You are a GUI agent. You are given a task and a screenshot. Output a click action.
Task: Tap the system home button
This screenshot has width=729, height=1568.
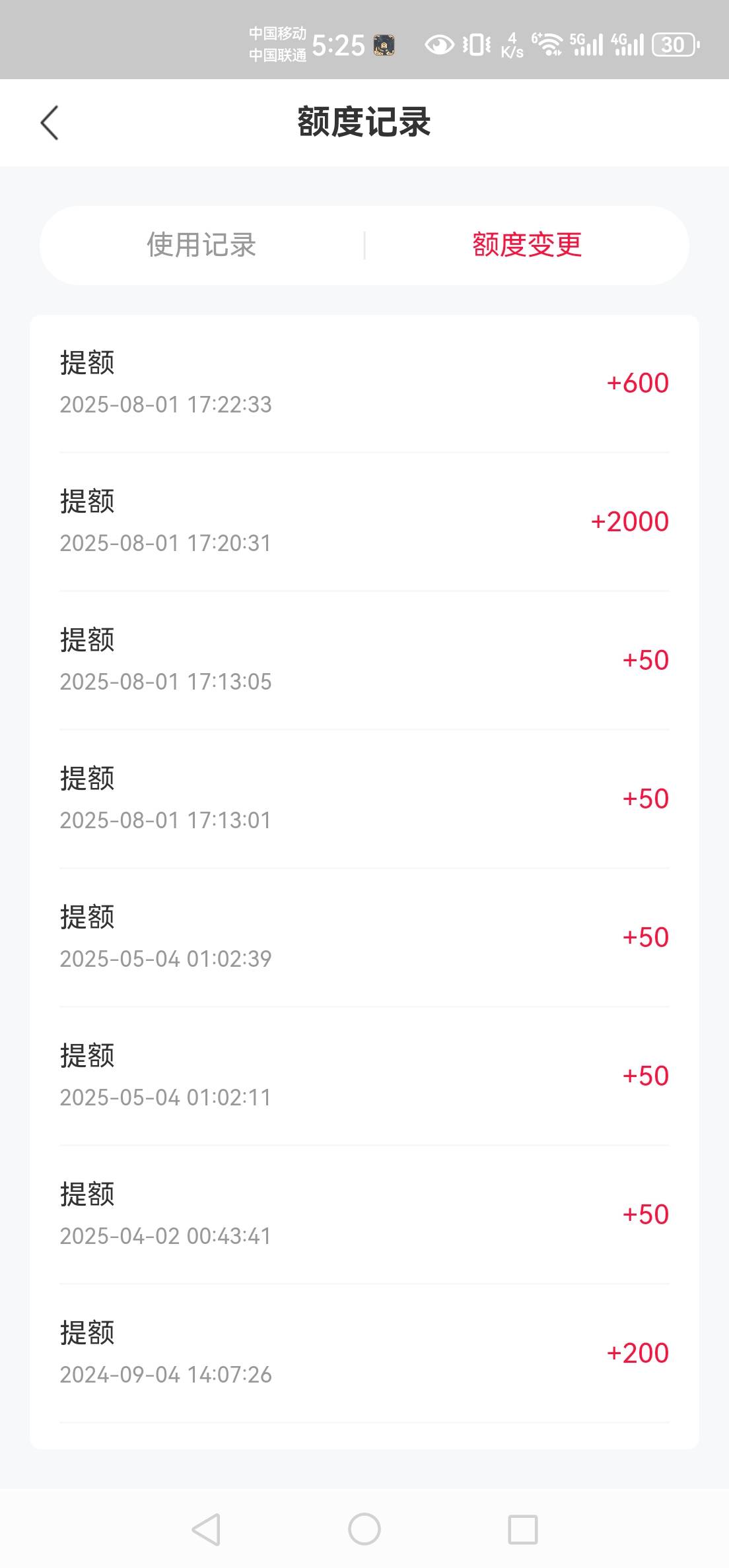[364, 1529]
